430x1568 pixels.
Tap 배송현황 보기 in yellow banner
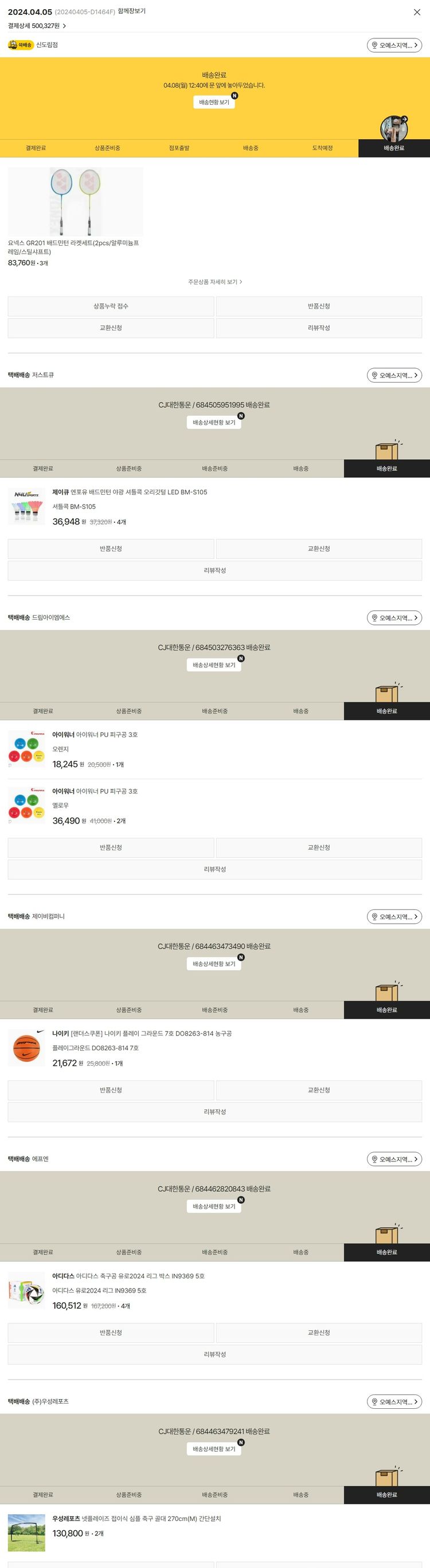point(214,103)
